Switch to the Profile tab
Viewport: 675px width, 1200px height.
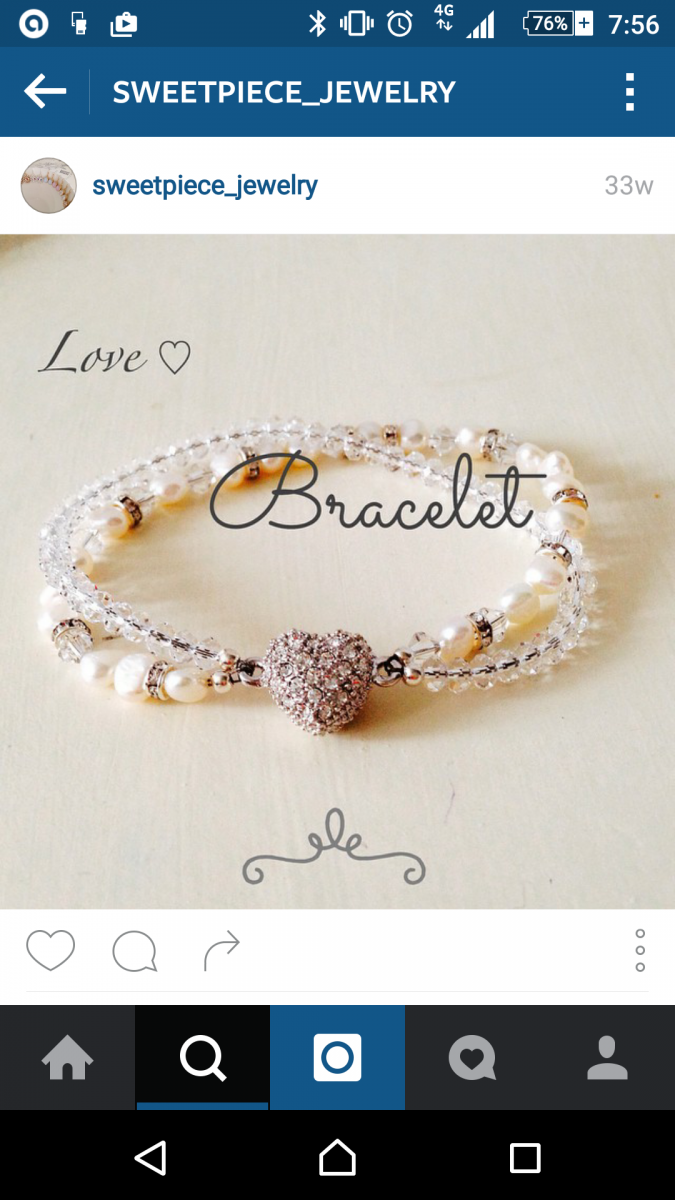[607, 1058]
